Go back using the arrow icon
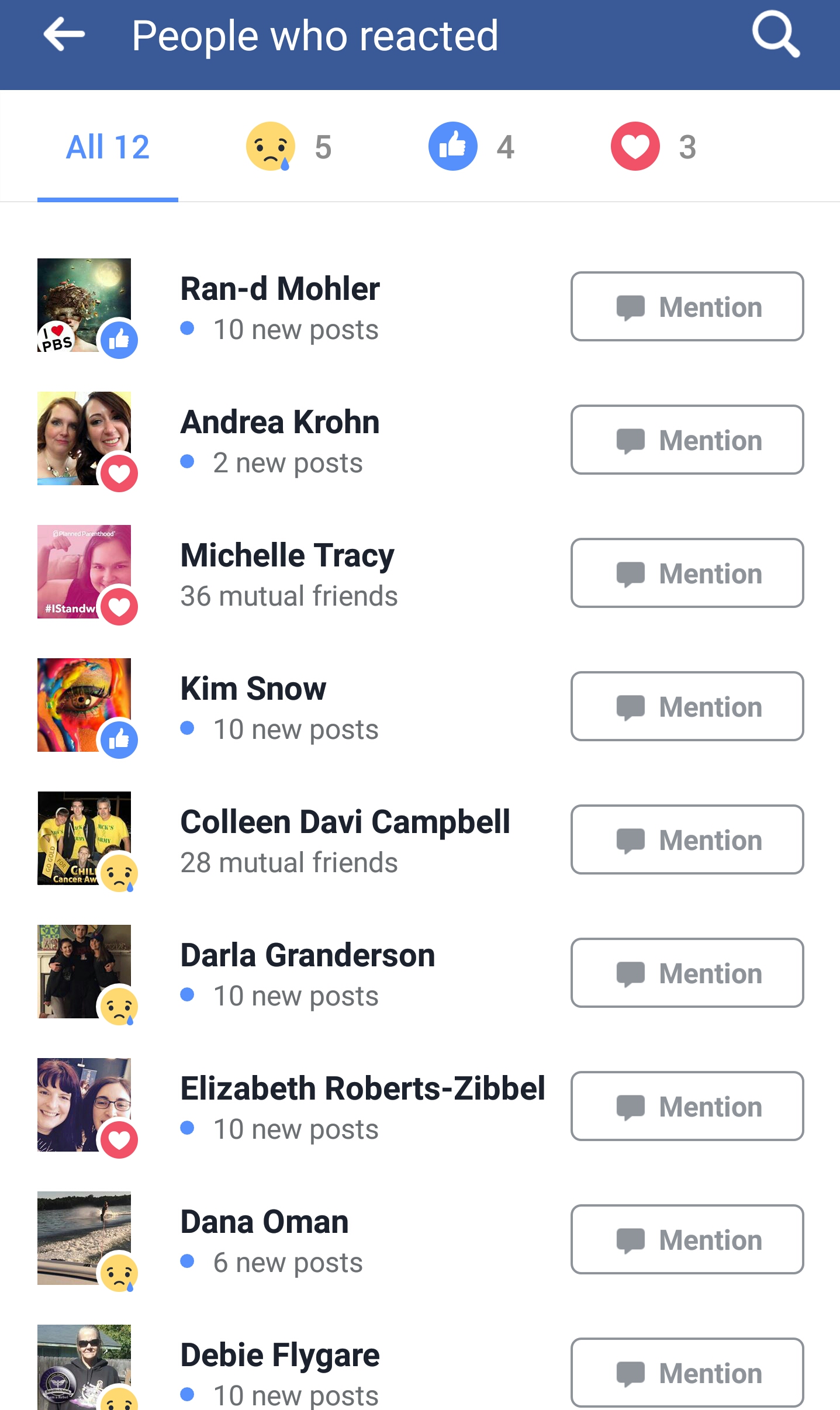Viewport: 840px width, 1410px height. tap(64, 35)
